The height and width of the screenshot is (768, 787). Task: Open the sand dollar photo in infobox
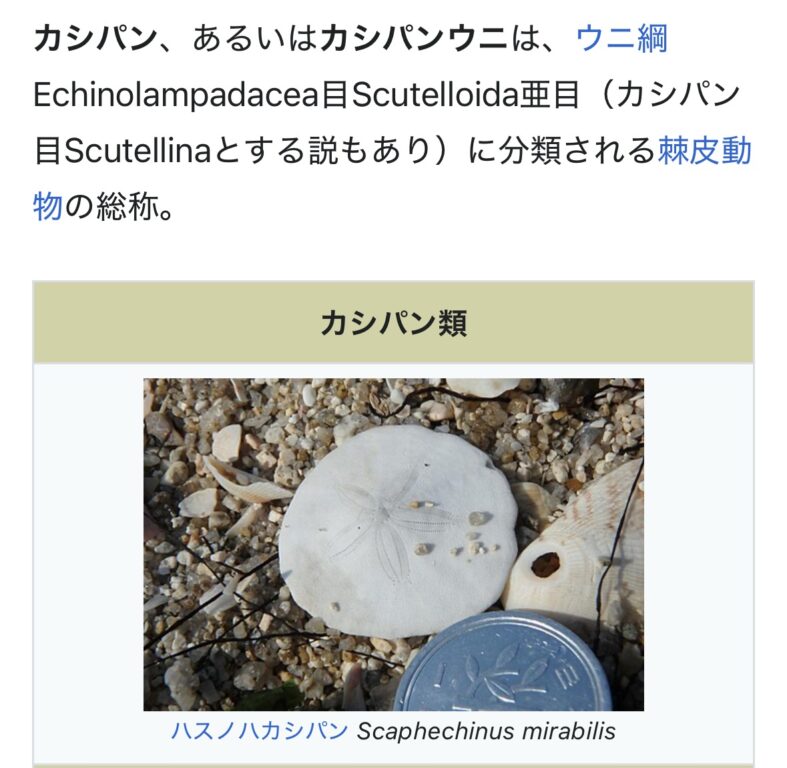393,544
